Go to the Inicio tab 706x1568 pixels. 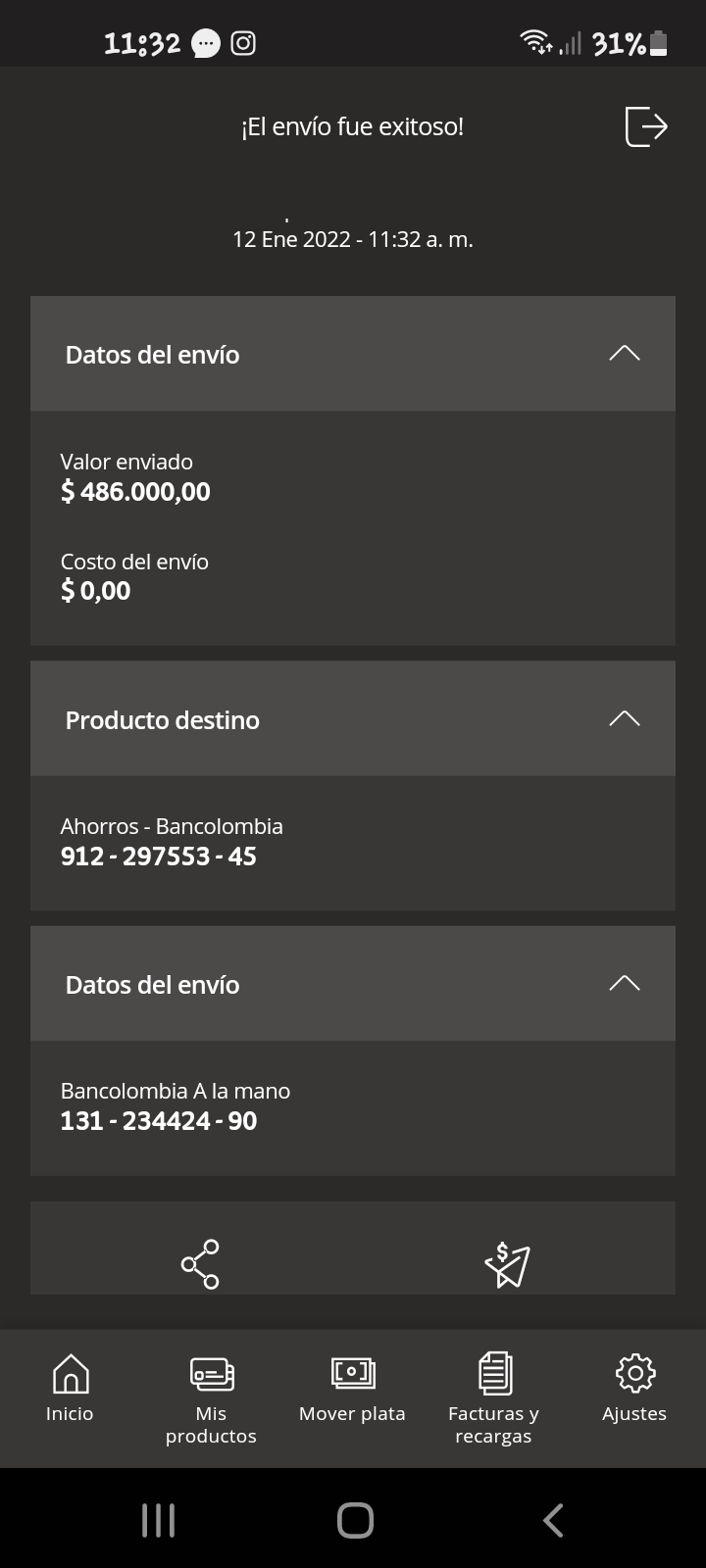point(70,1387)
